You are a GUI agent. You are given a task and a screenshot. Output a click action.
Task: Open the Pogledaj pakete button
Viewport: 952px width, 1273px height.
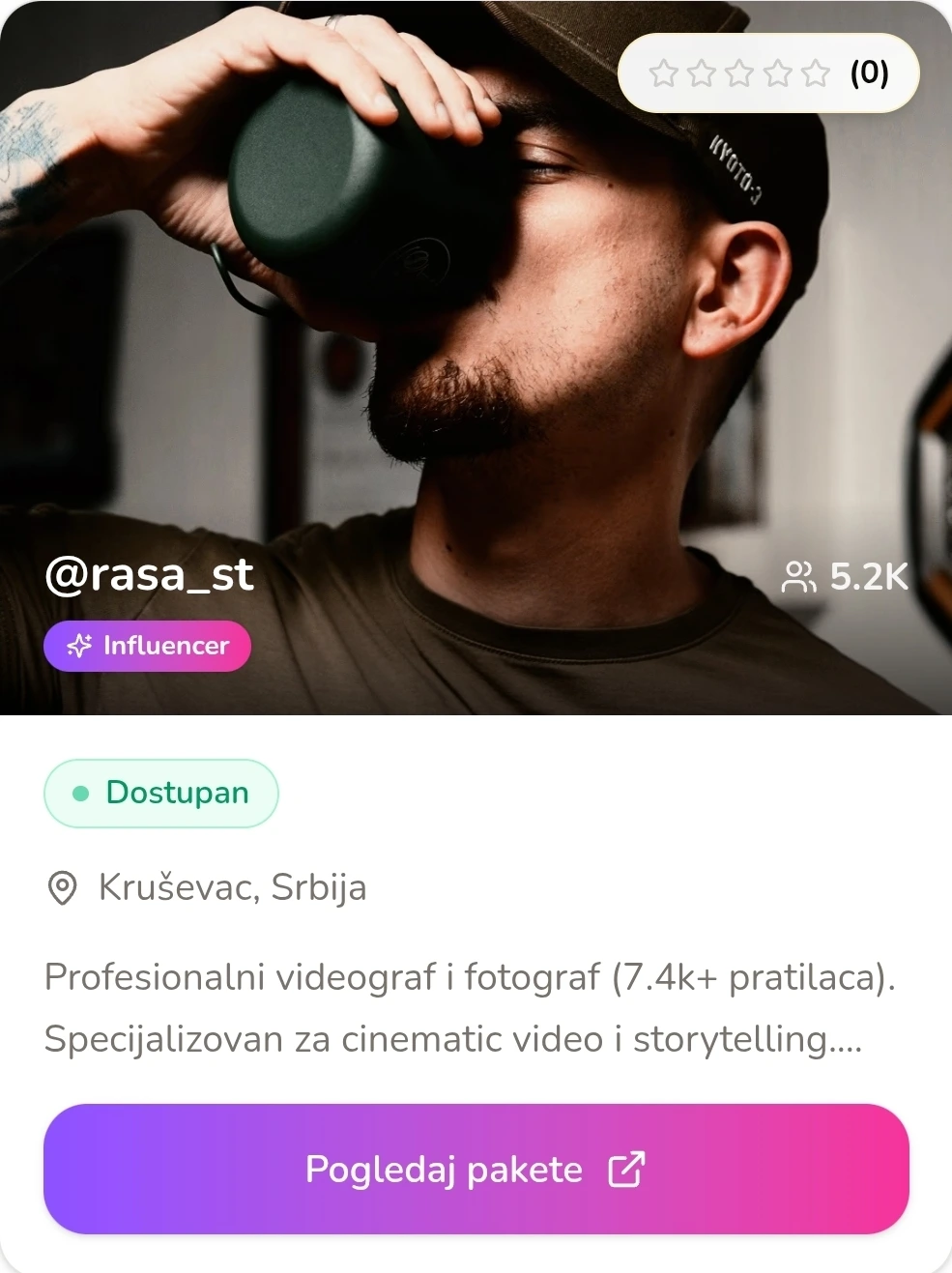click(x=476, y=1169)
